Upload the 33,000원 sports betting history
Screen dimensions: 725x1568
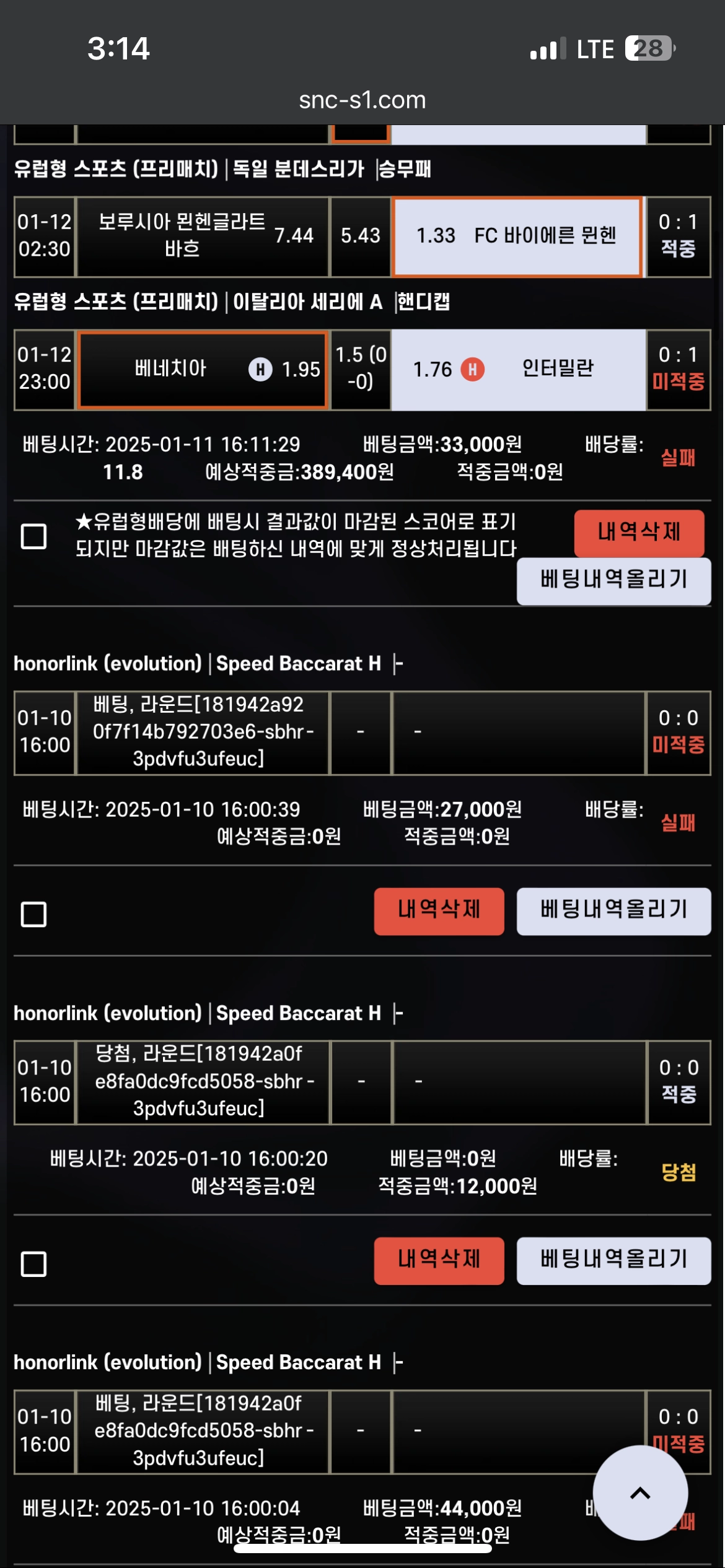point(613,580)
